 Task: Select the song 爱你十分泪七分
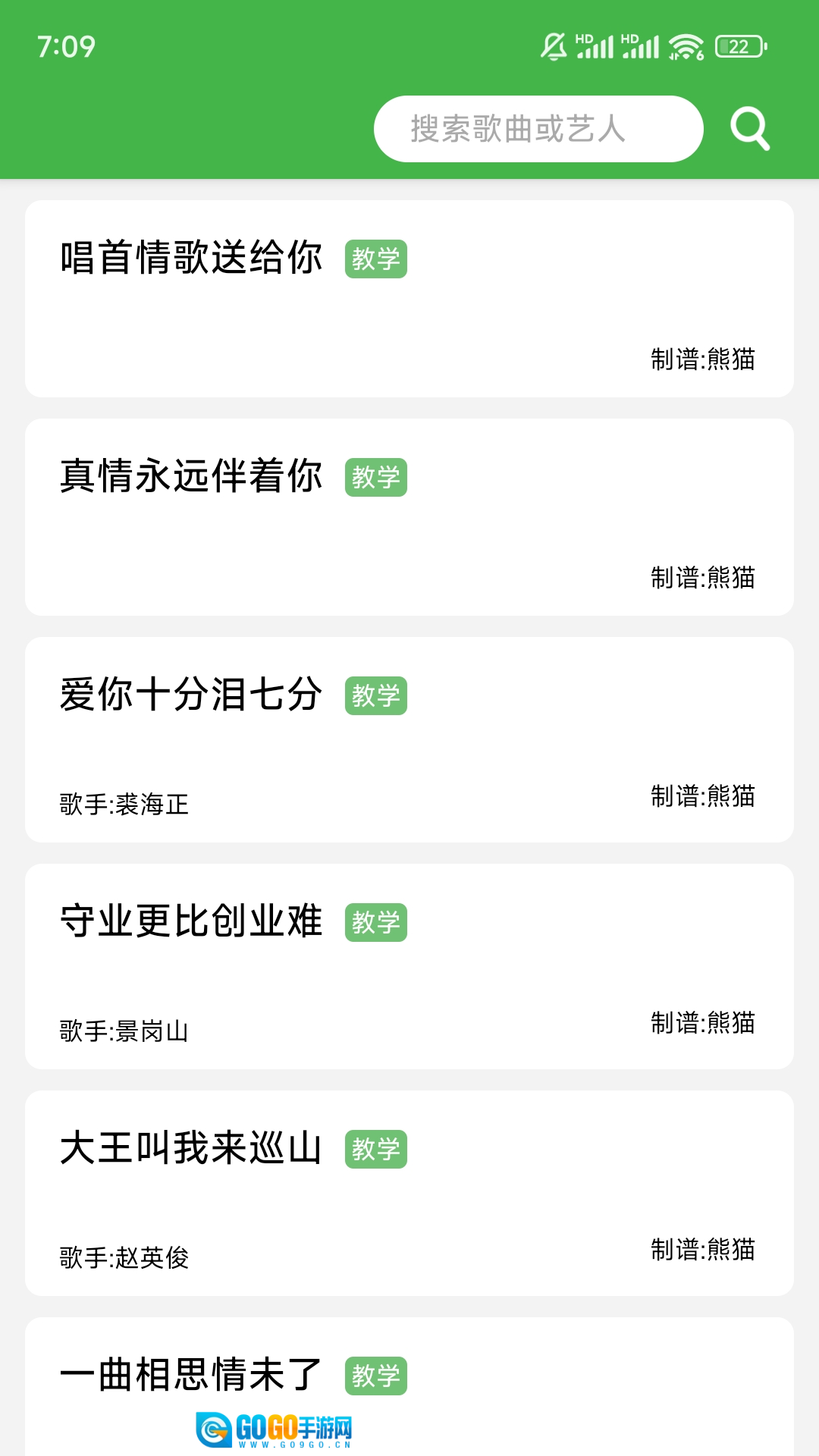tap(191, 695)
